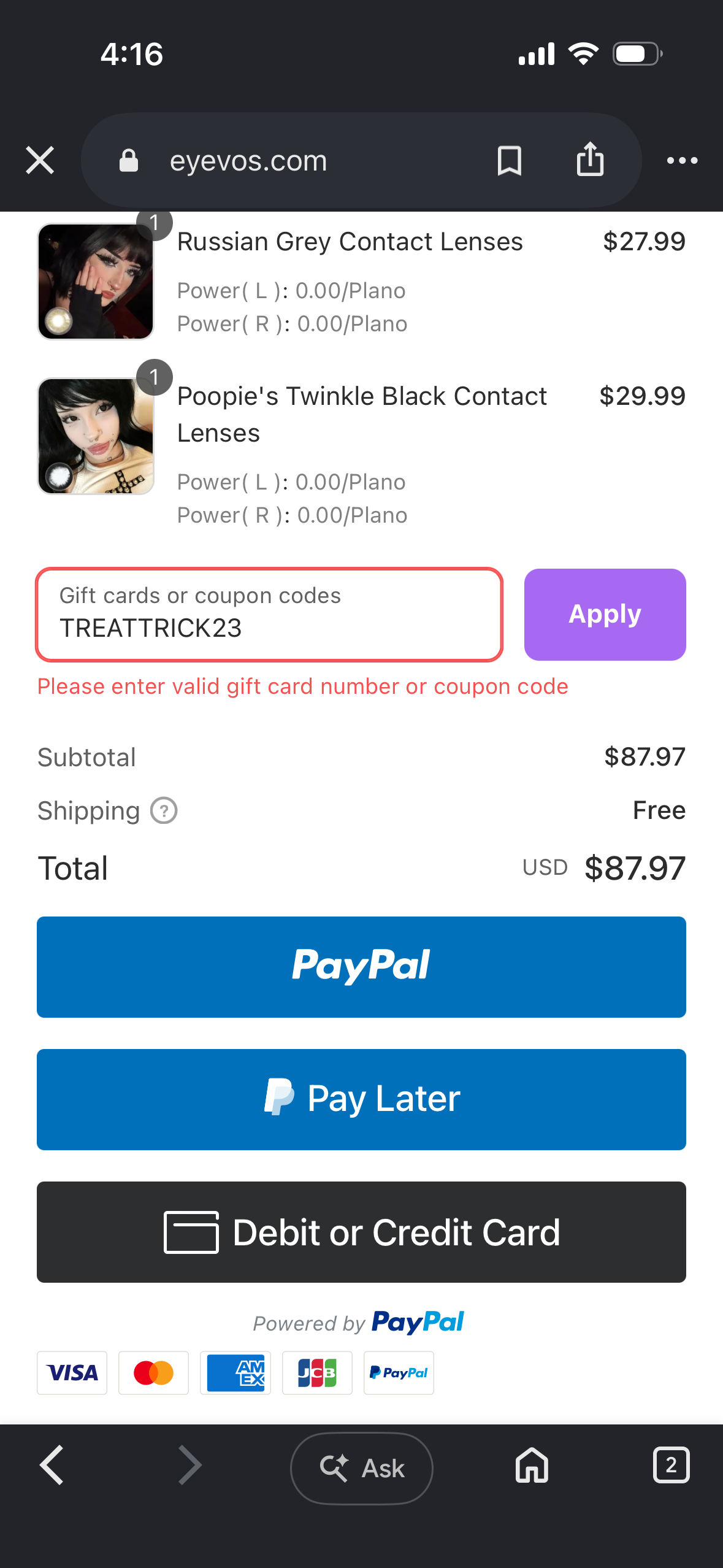The height and width of the screenshot is (1568, 723).
Task: Pay with Debit or Credit Card
Action: pos(361,1232)
